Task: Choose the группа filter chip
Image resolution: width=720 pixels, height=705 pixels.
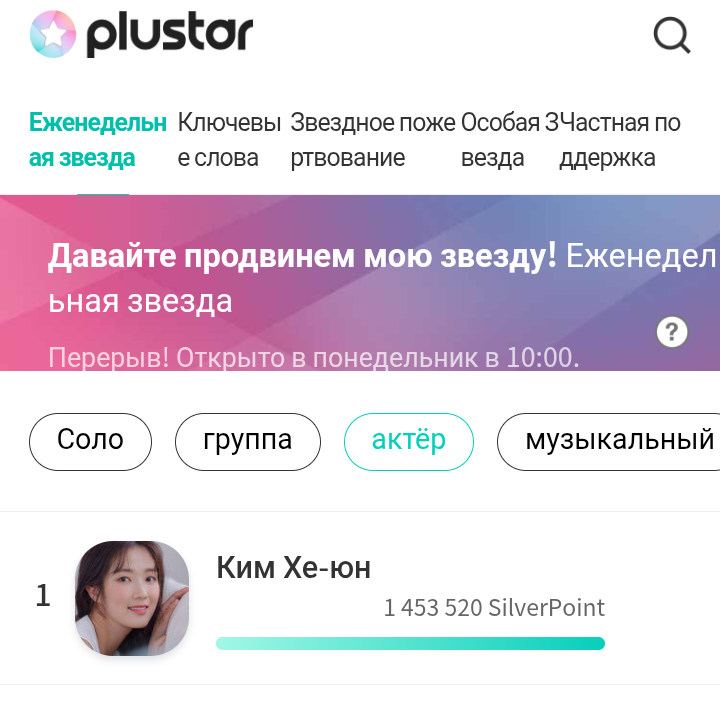Action: coord(247,441)
